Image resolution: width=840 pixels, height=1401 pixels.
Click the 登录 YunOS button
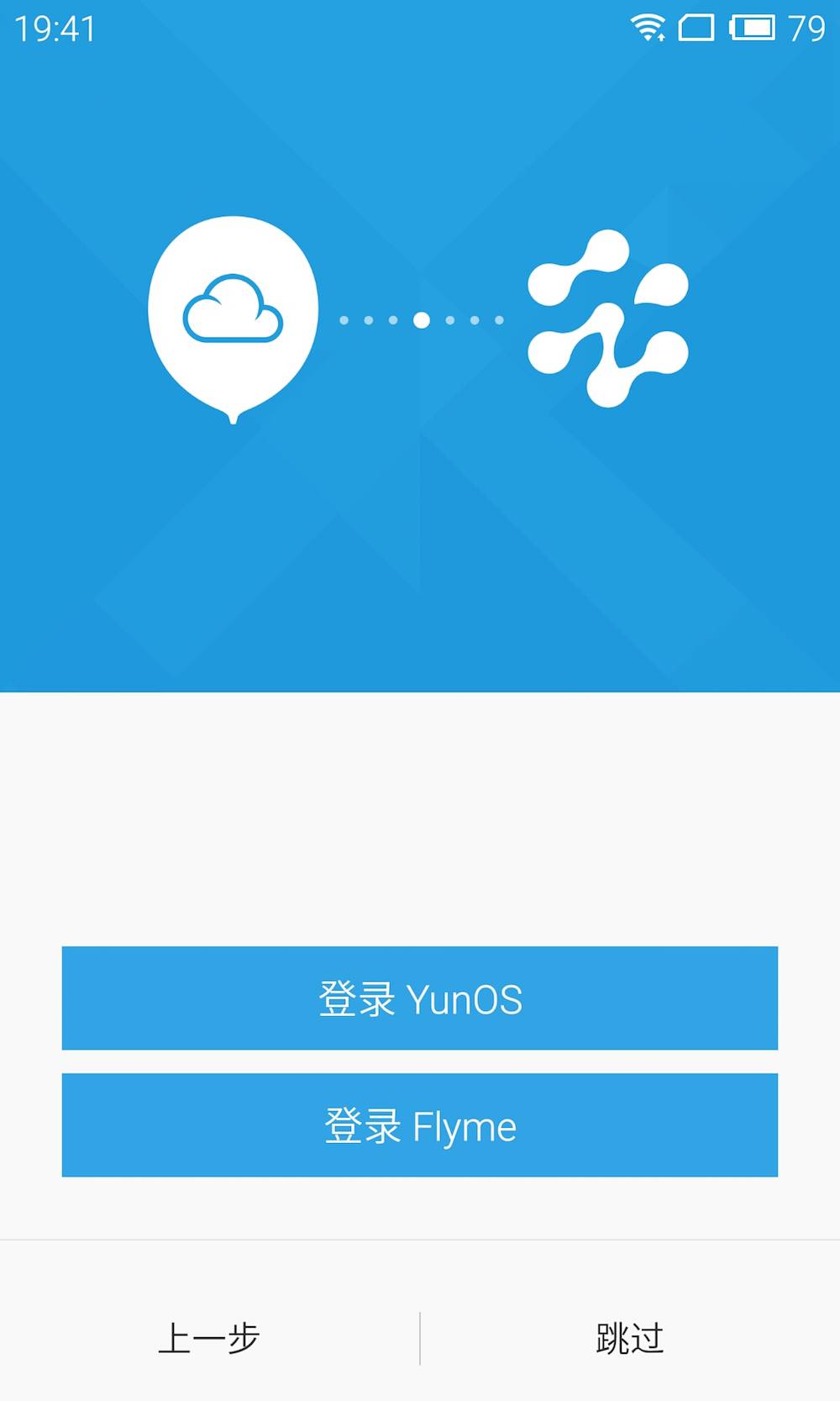420,999
